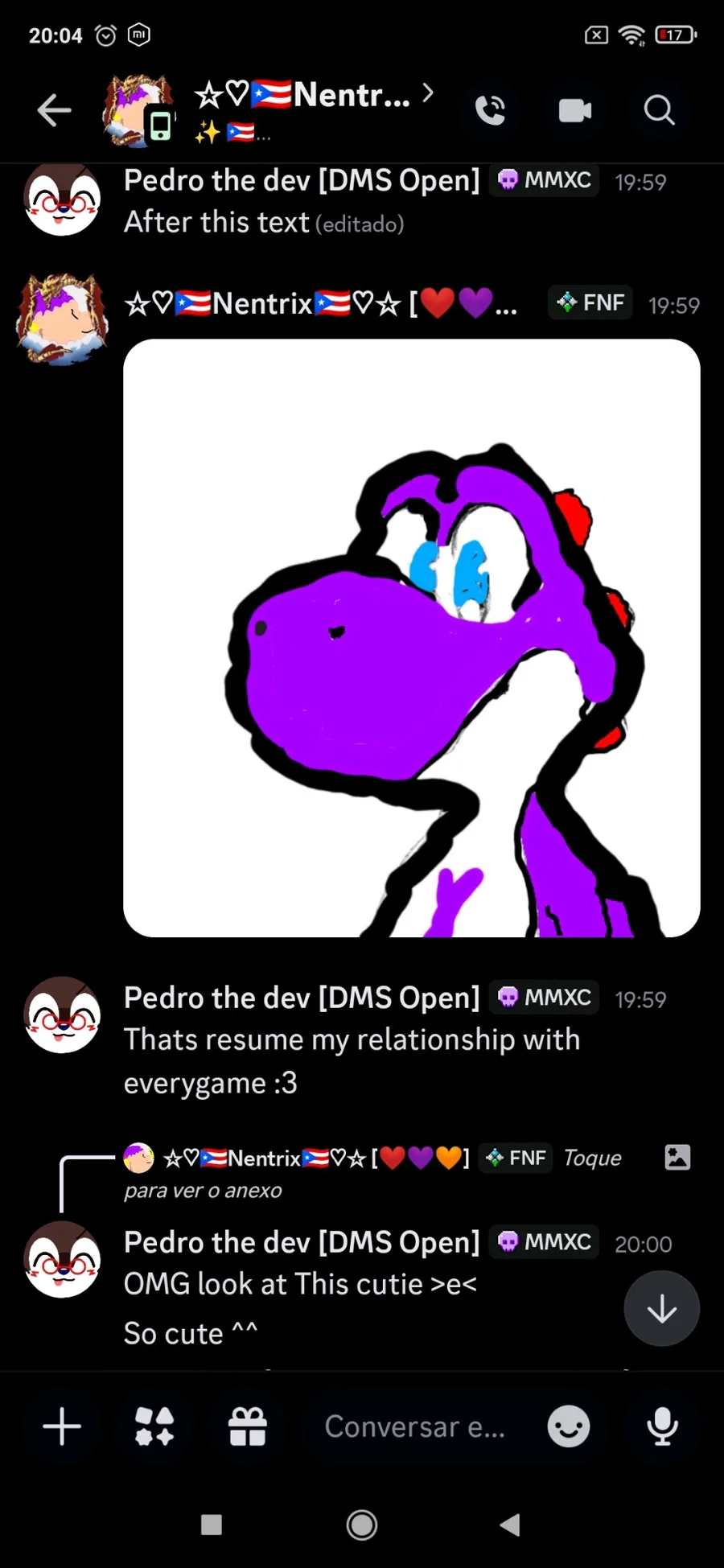Focus the Conversar message field
724x1568 pixels.
click(414, 1426)
